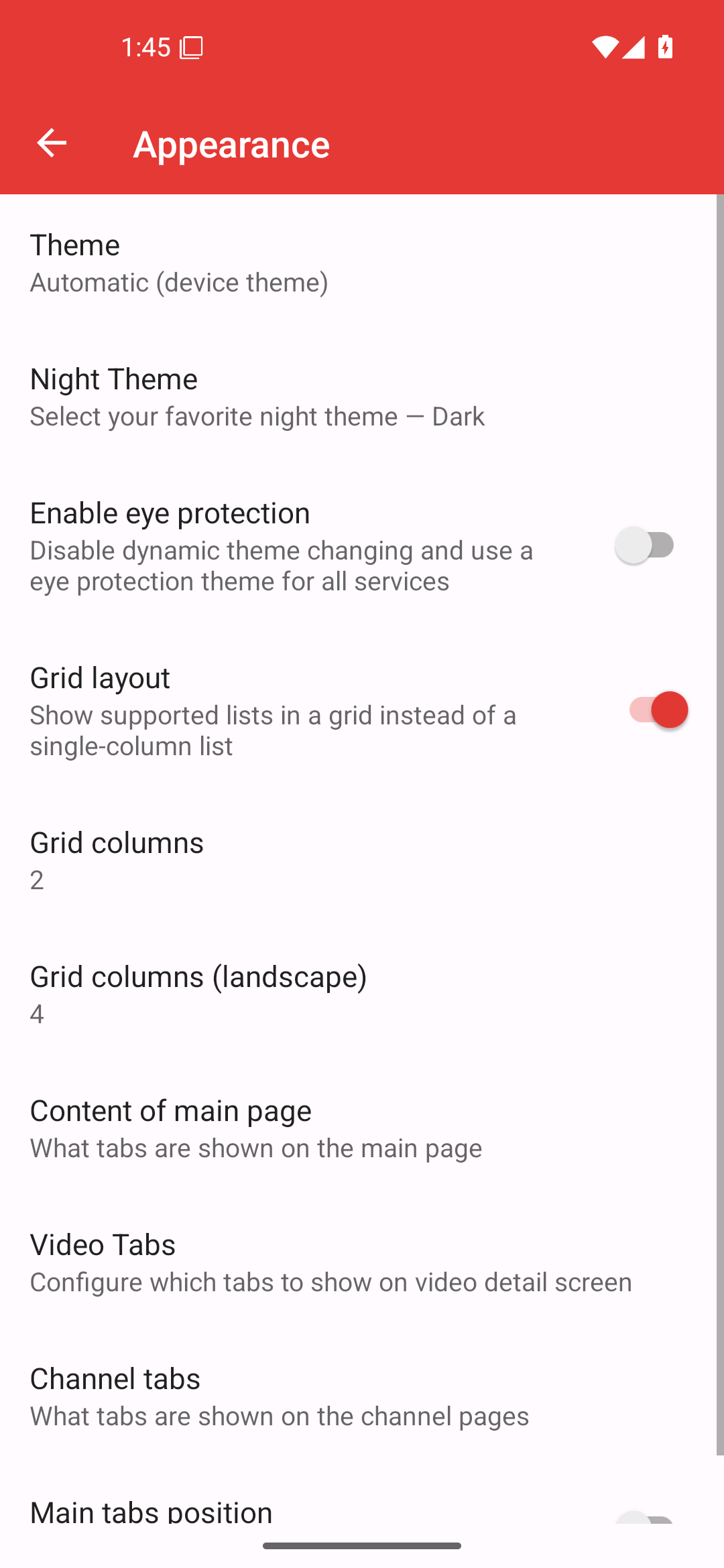Go back from Appearance settings
This screenshot has width=724, height=1568.
pyautogui.click(x=52, y=143)
